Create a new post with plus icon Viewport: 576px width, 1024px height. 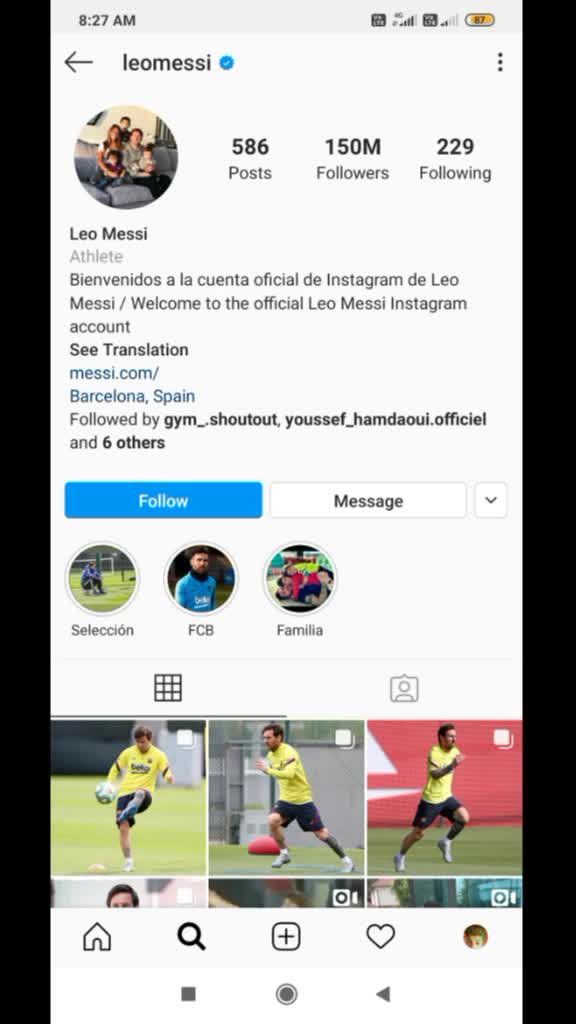(x=286, y=937)
